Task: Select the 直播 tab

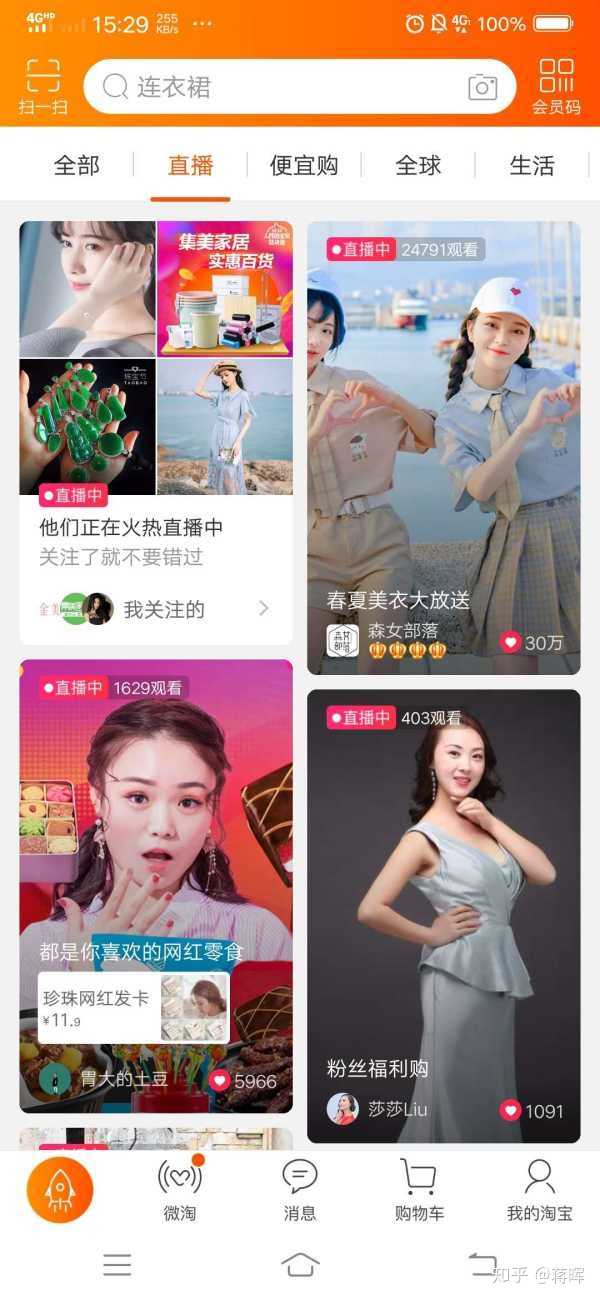Action: pyautogui.click(x=190, y=165)
